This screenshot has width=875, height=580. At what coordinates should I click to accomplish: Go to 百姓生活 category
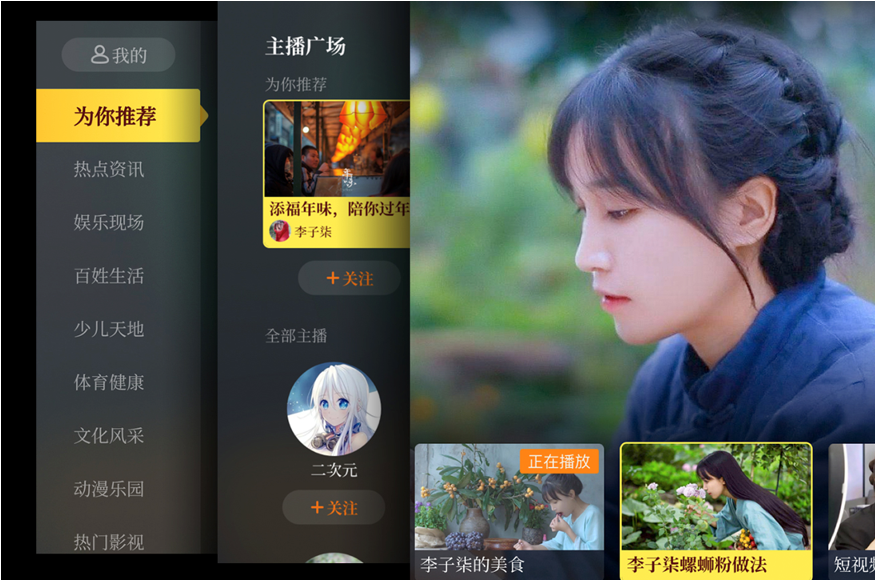109,275
